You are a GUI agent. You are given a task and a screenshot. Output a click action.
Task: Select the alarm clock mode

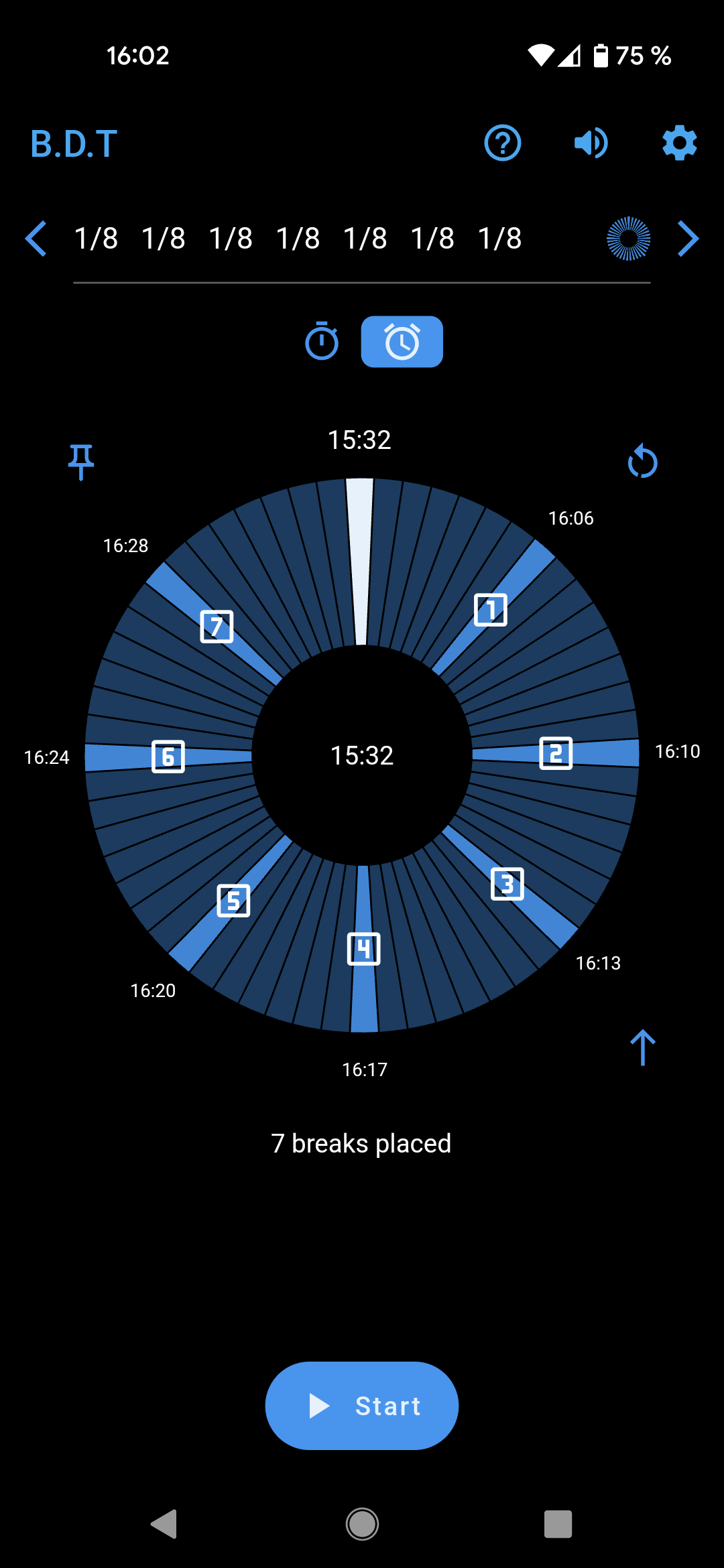pos(402,342)
